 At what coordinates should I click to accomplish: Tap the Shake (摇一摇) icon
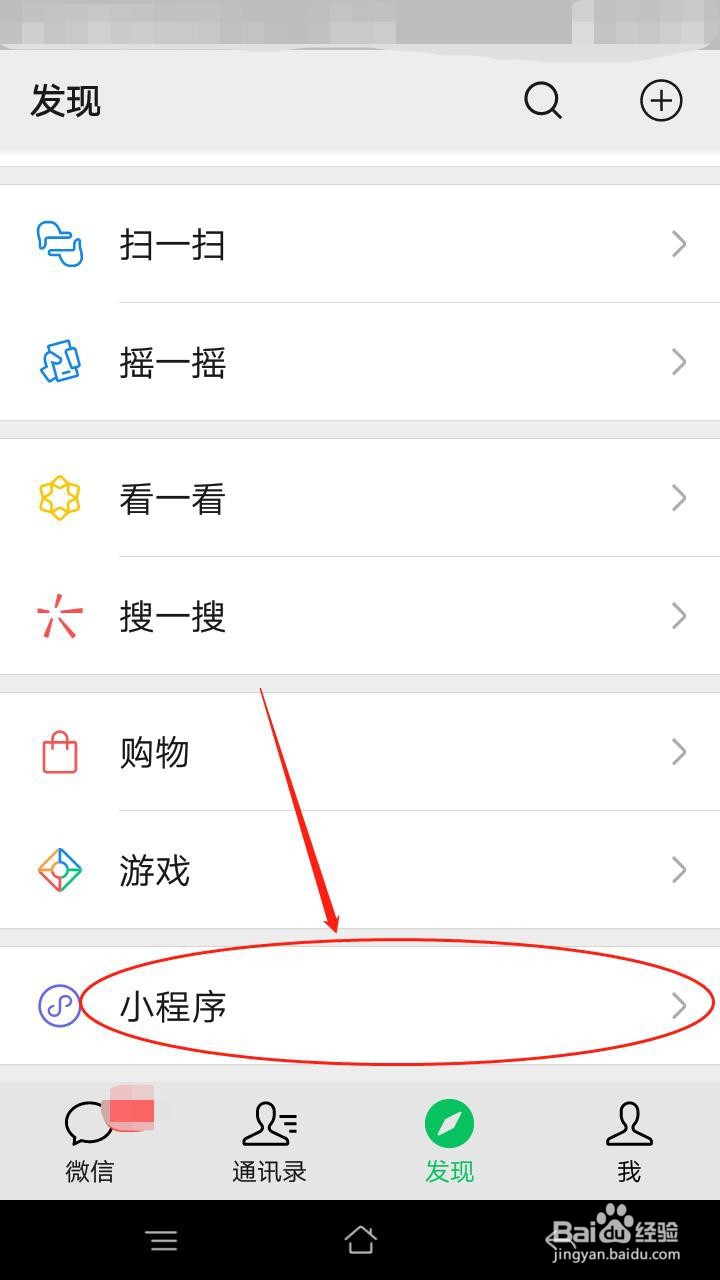pos(59,362)
